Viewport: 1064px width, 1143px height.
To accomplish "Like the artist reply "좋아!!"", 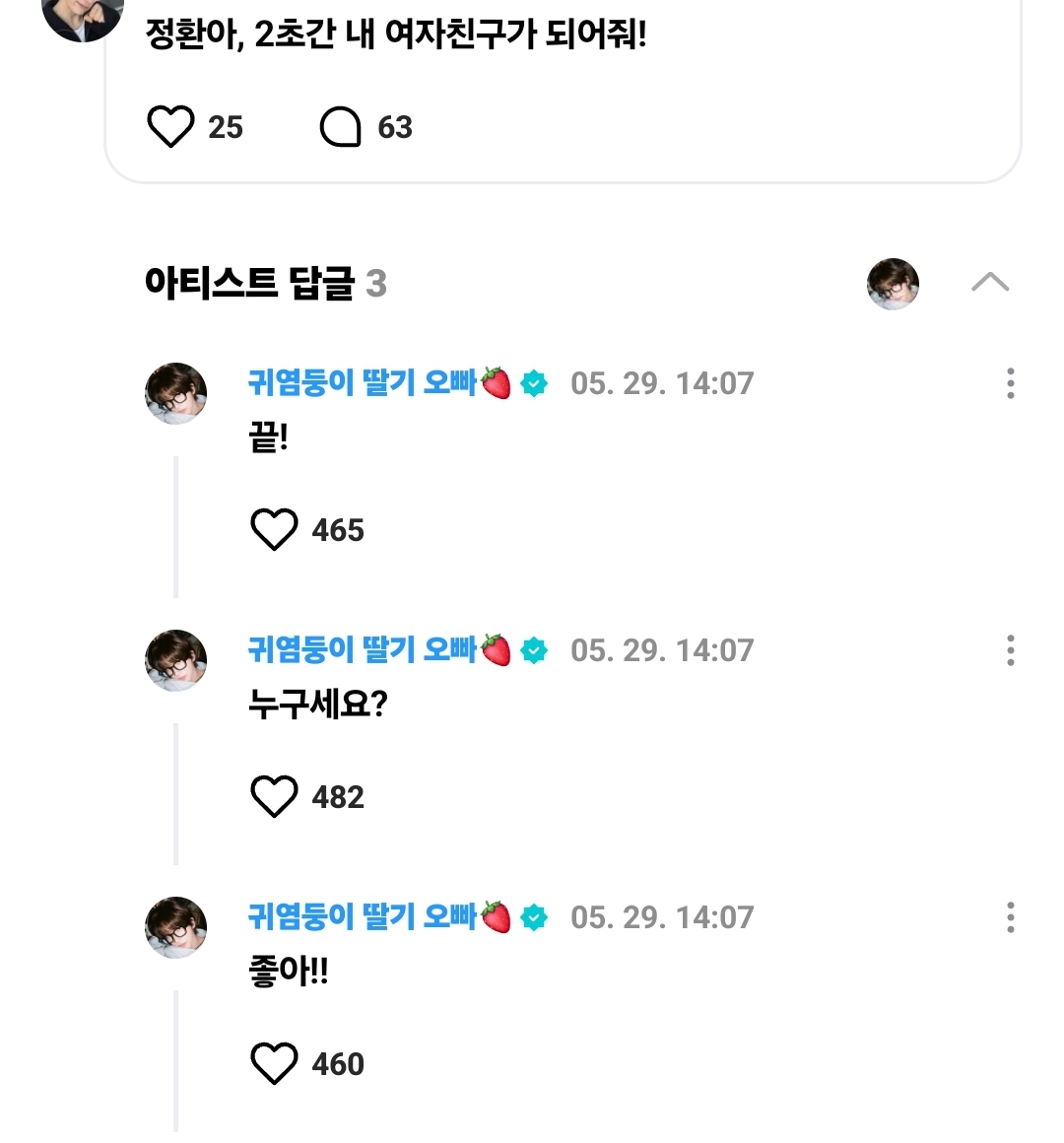I will click(274, 1064).
